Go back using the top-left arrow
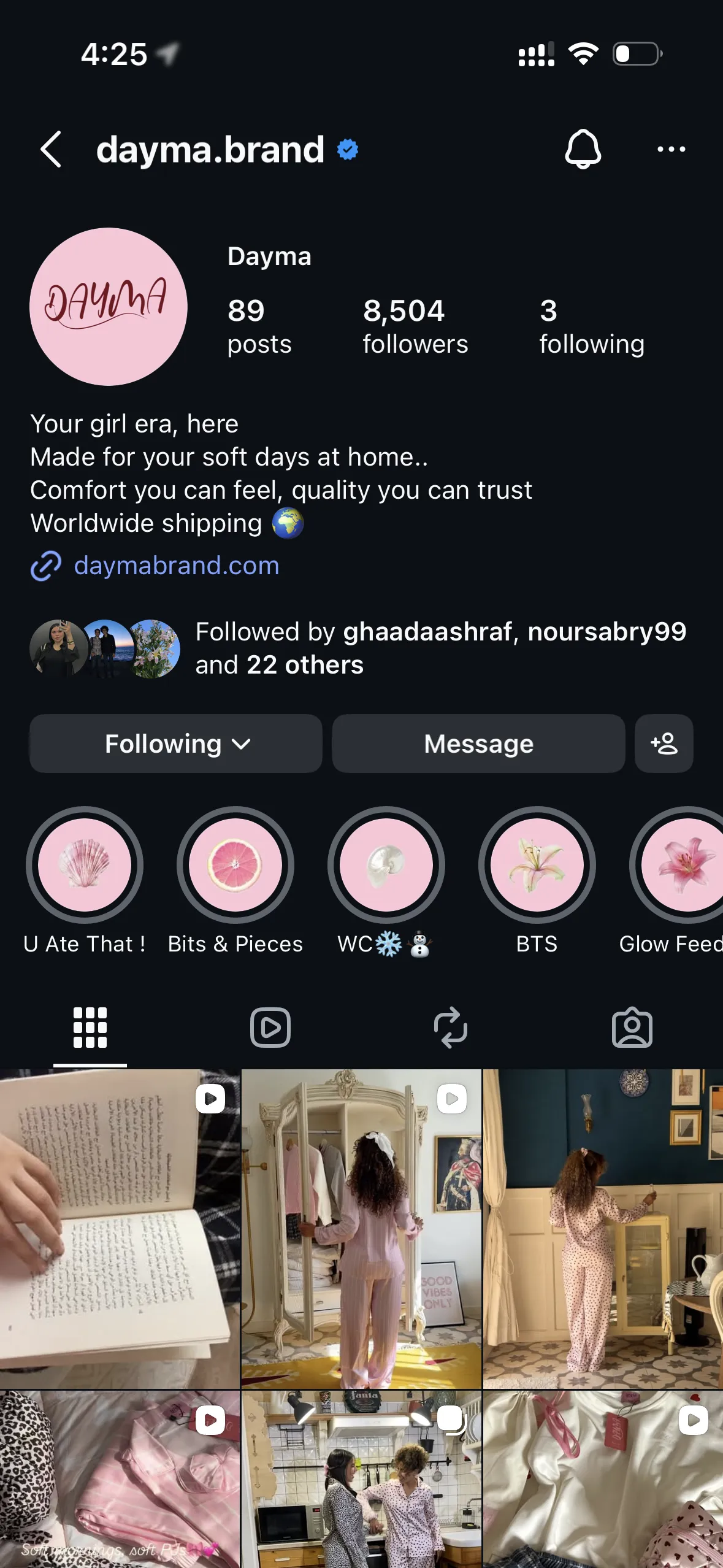This screenshot has height=1568, width=723. coord(51,149)
